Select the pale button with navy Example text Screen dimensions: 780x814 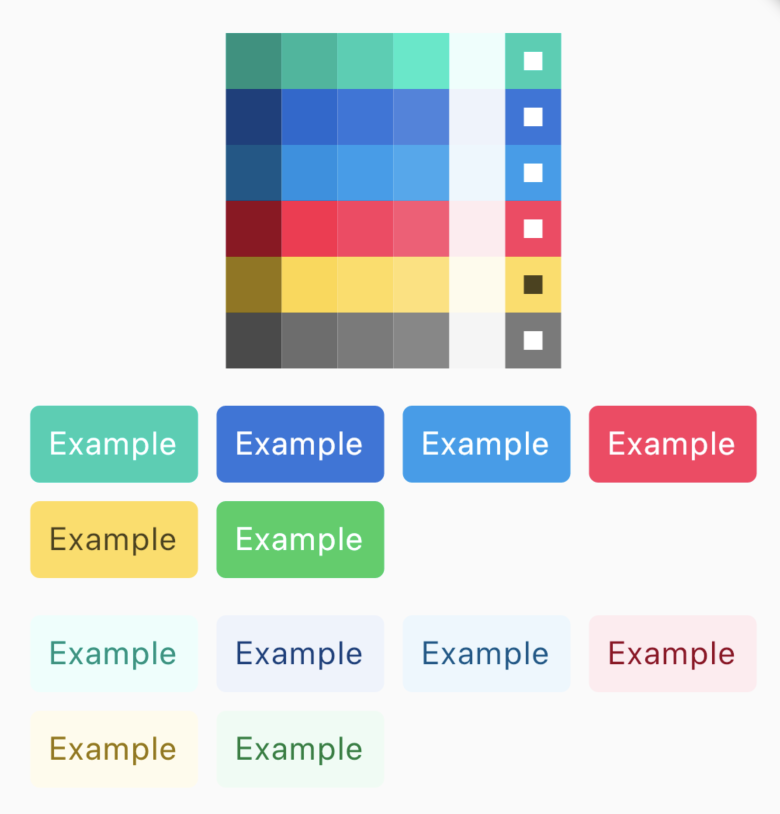pos(300,654)
